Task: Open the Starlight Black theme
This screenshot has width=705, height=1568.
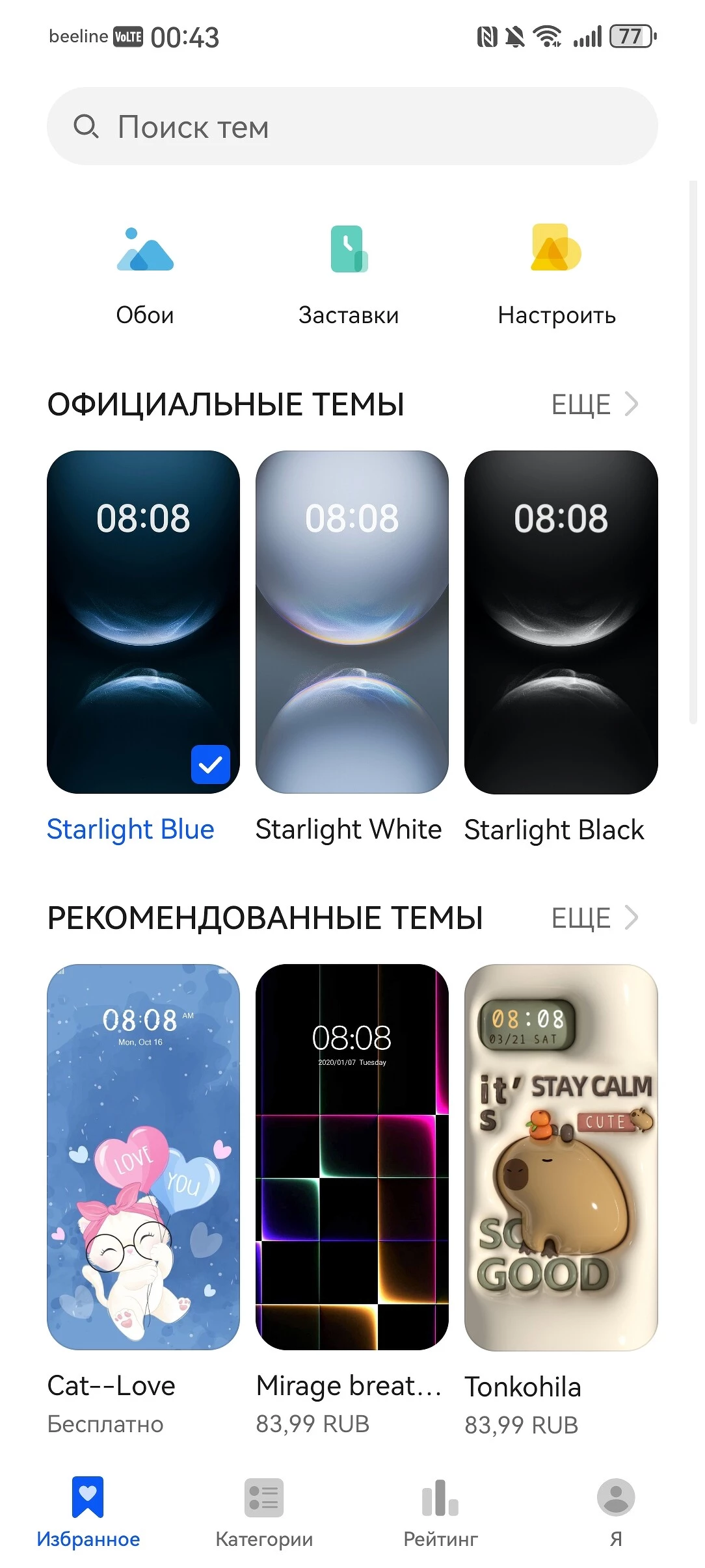Action: coord(561,621)
